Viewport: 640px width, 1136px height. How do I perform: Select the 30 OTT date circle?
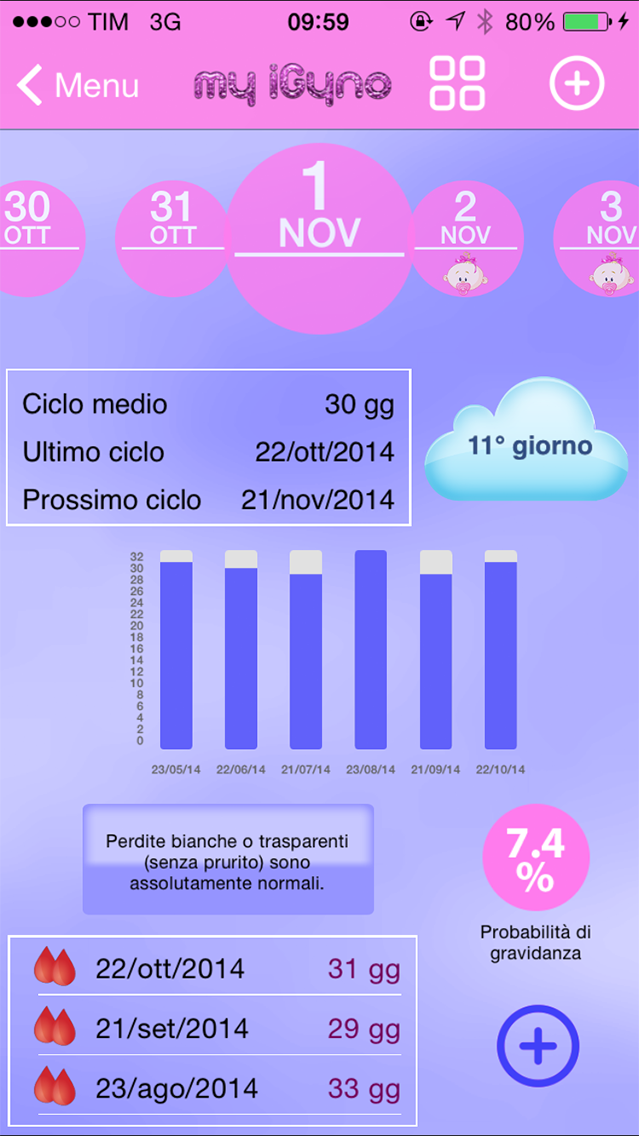pos(40,238)
